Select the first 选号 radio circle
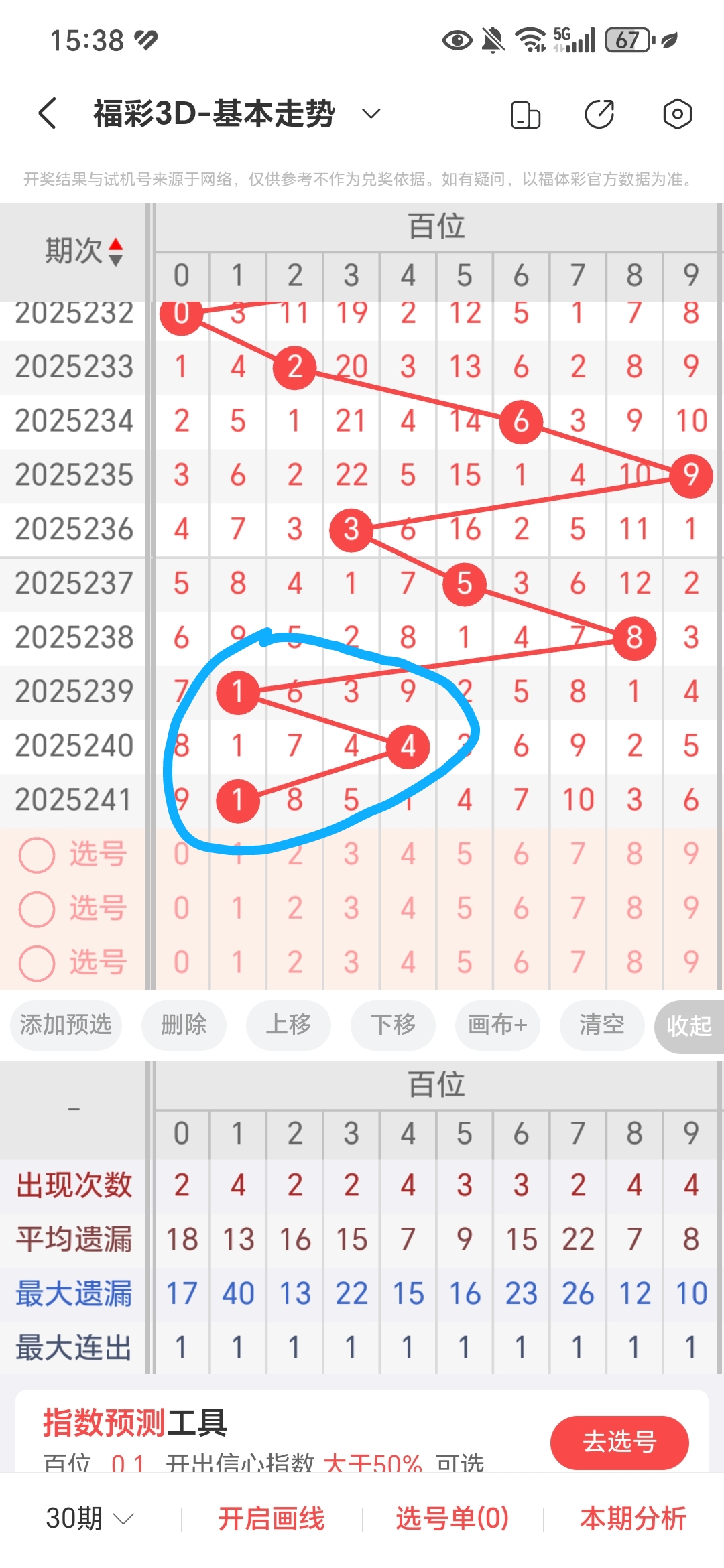Image resolution: width=724 pixels, height=1568 pixels. click(38, 854)
